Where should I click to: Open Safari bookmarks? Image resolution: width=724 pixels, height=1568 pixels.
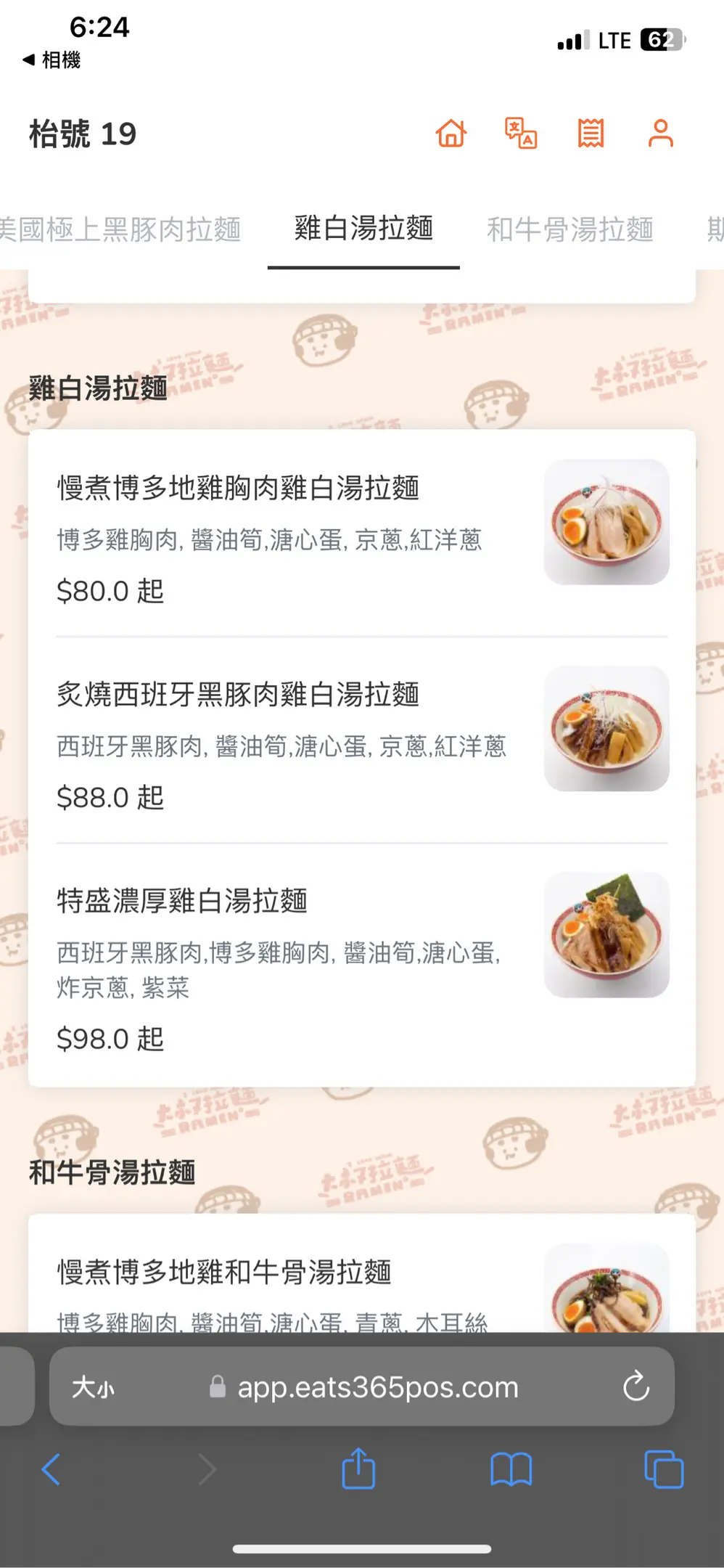(x=511, y=1470)
